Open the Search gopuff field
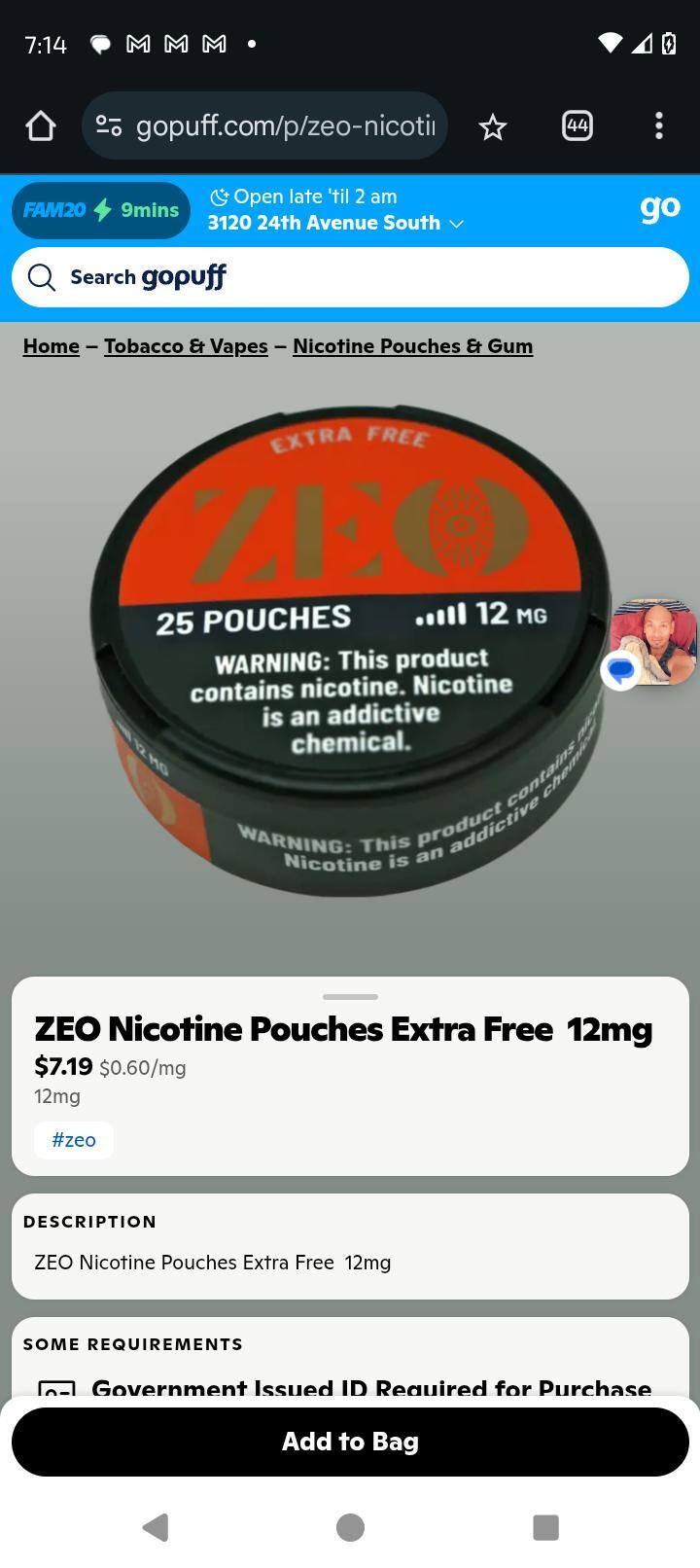Viewport: 700px width, 1568px height. tap(350, 277)
